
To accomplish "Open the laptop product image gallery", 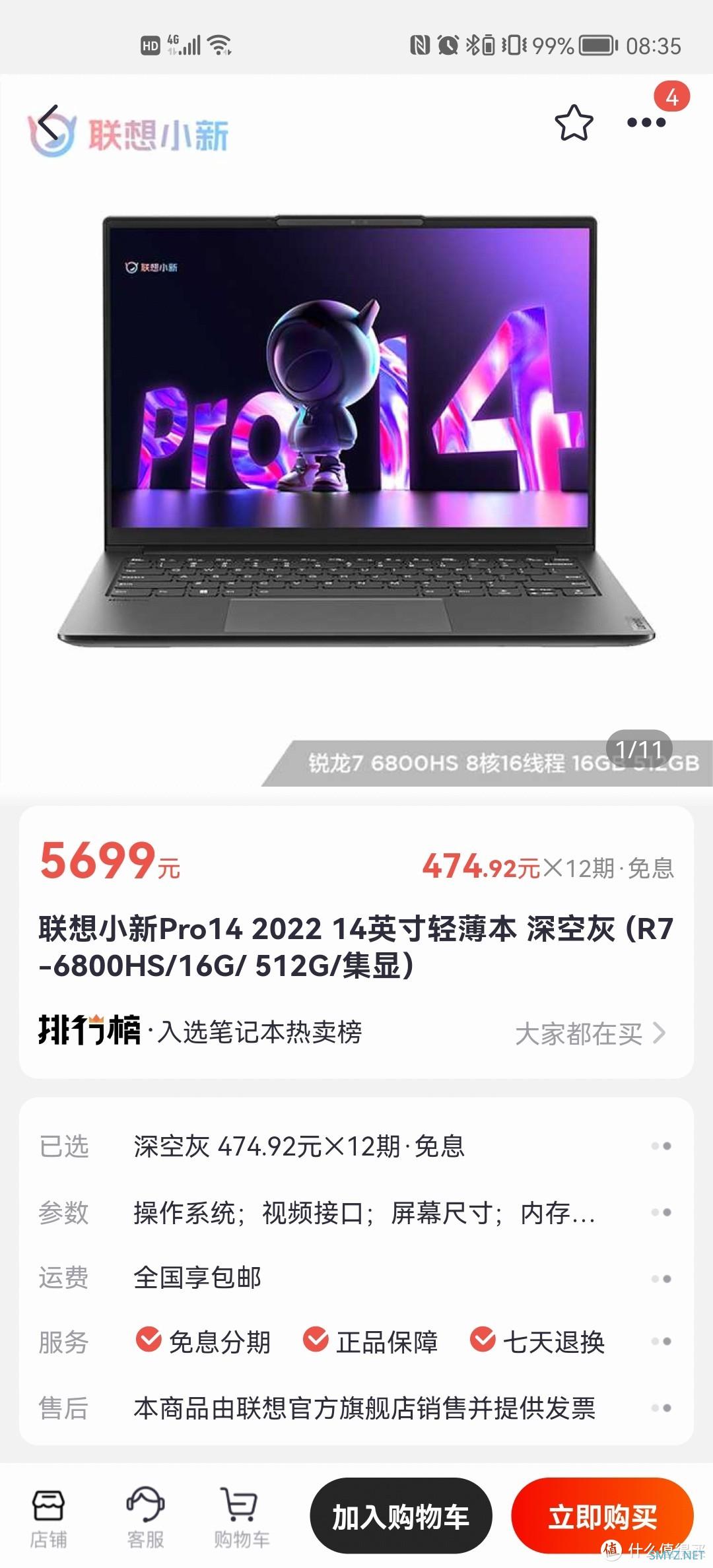I will point(356,429).
